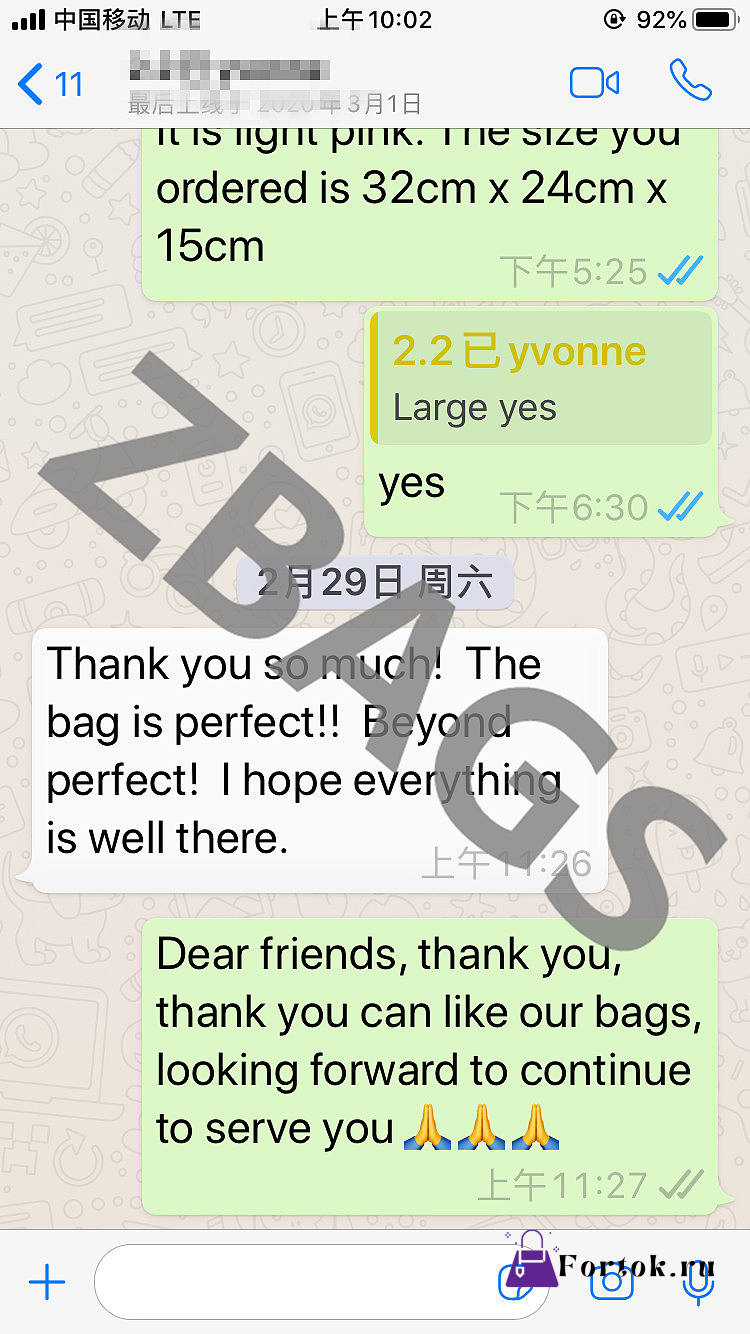
Task: Go back to the chats list
Action: point(50,84)
